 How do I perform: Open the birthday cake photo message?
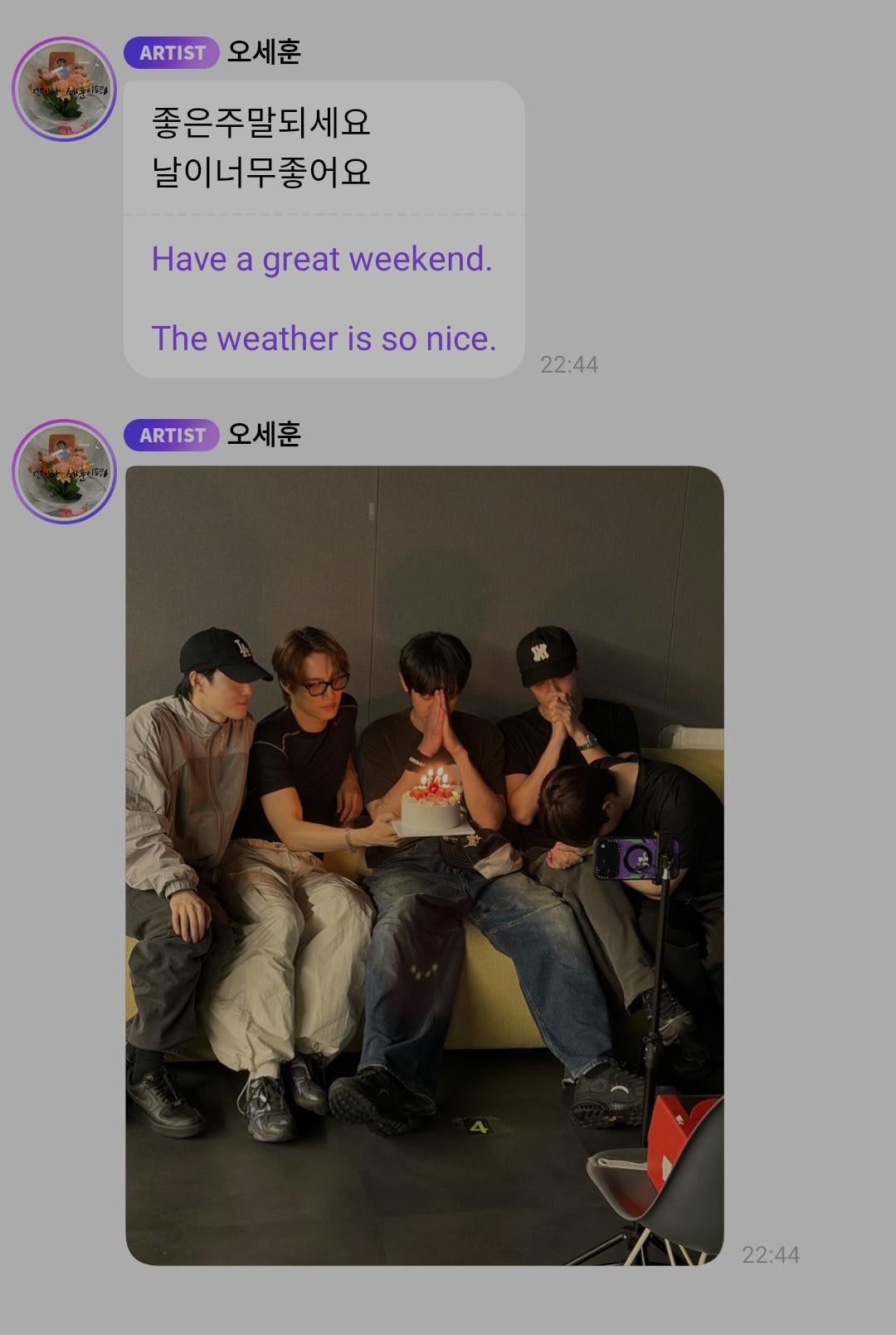click(424, 865)
